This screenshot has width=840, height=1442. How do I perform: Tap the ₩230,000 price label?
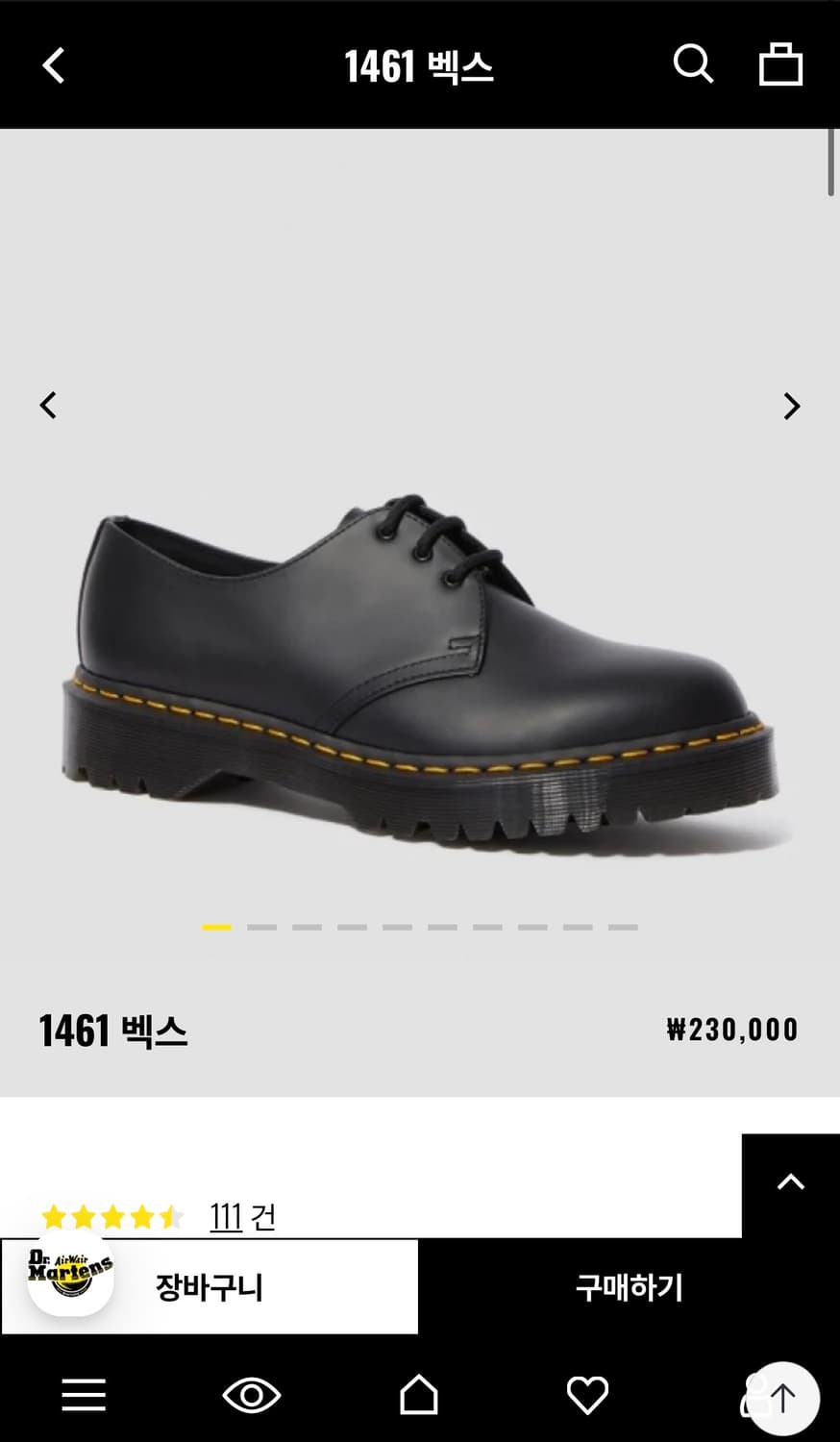(732, 1029)
